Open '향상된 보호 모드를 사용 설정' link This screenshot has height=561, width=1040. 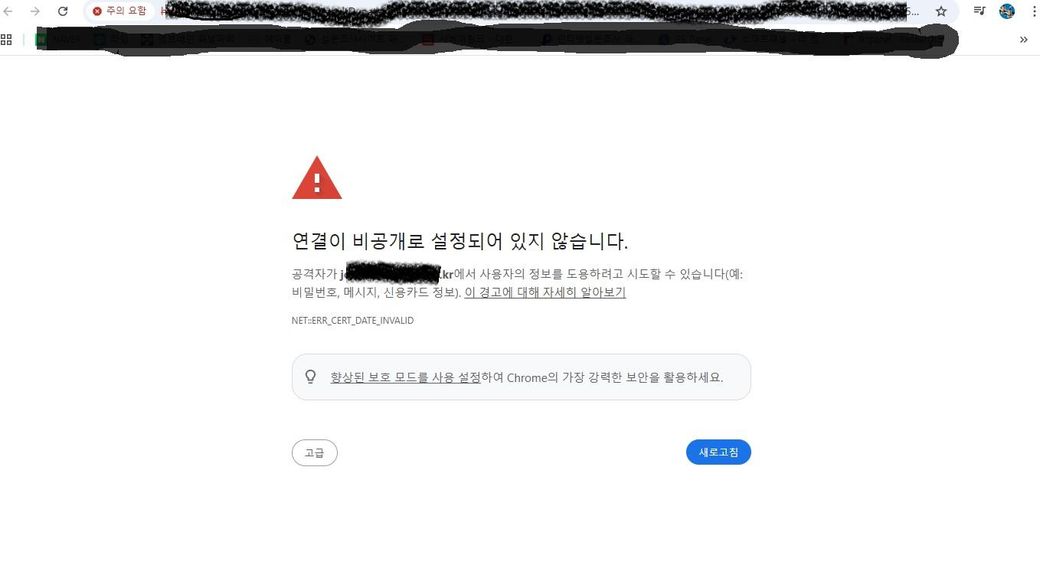tap(406, 377)
